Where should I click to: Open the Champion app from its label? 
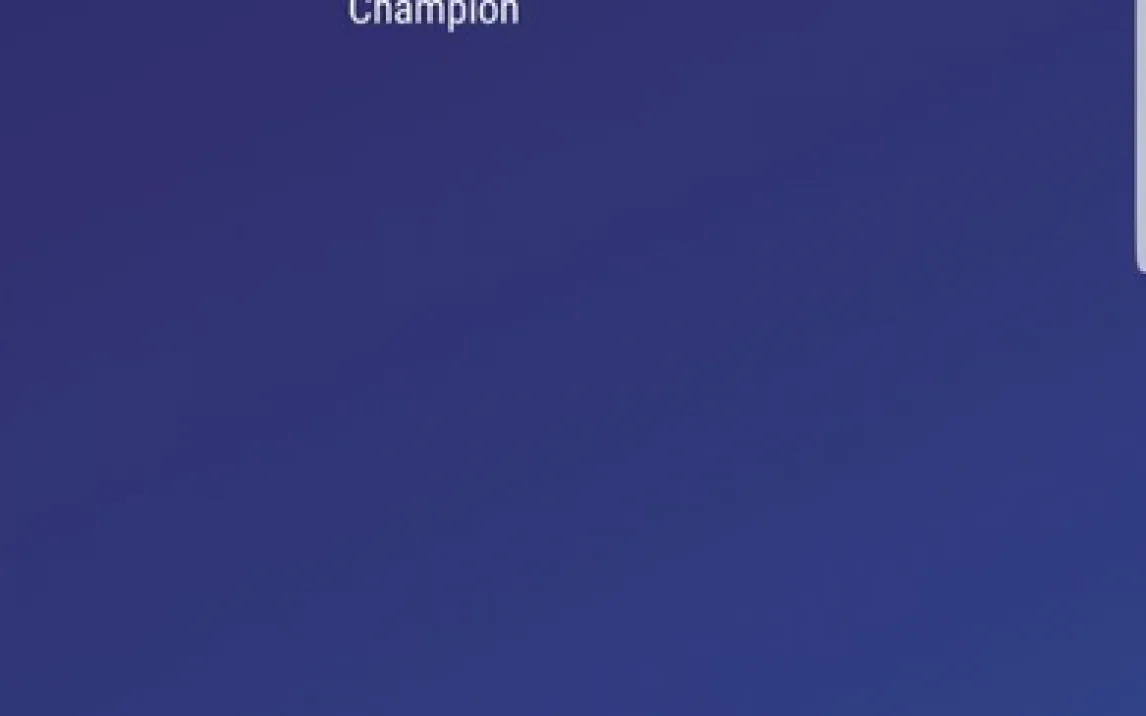click(434, 12)
